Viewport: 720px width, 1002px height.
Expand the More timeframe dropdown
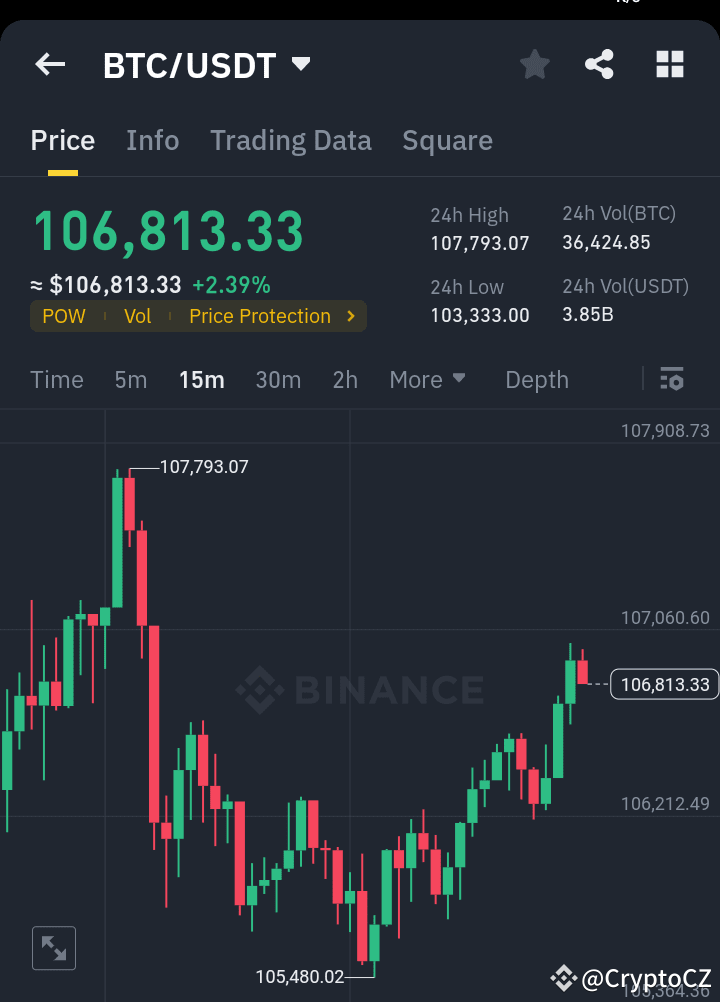tap(427, 380)
